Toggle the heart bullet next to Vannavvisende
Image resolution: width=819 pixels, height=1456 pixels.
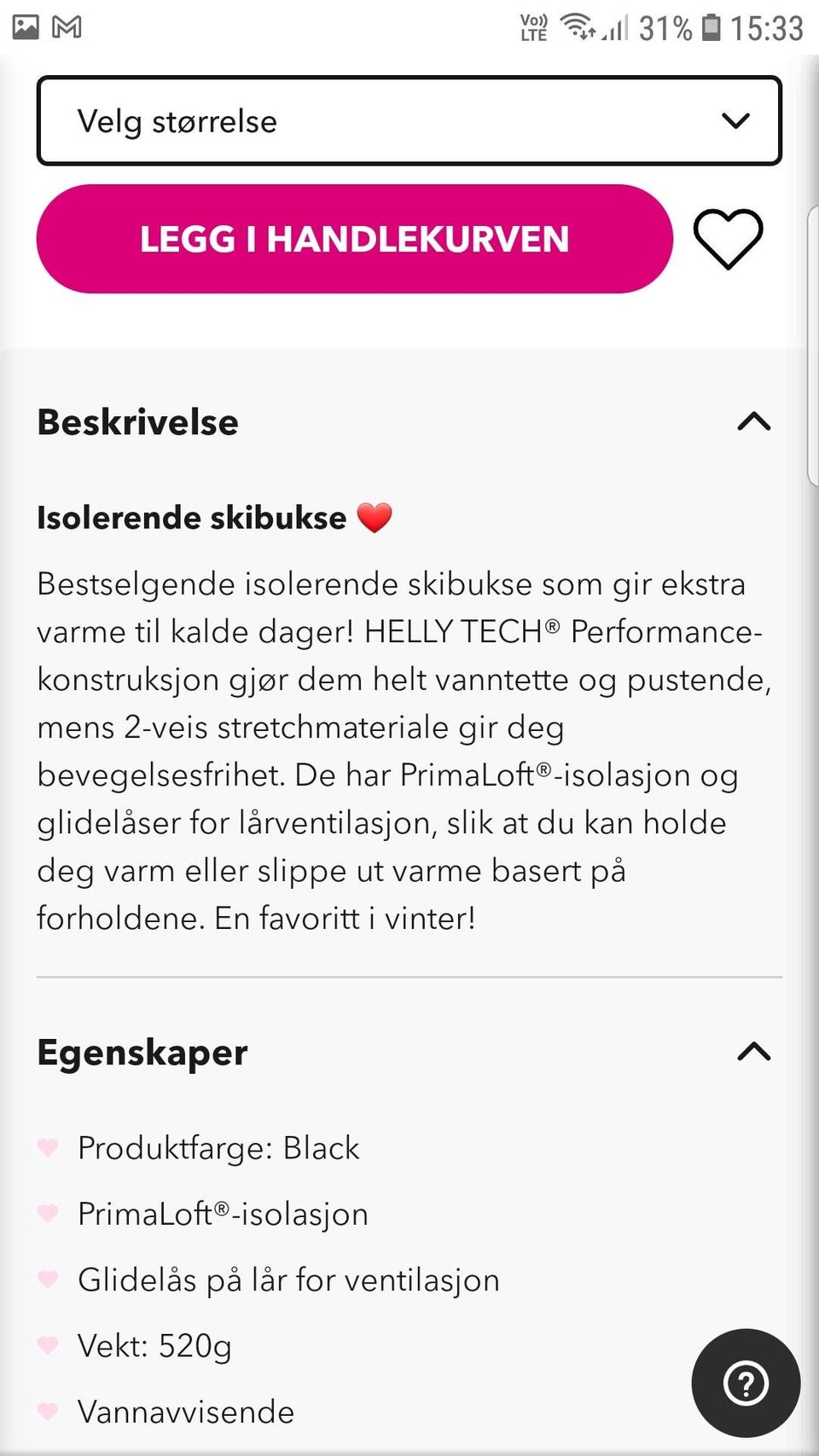[x=47, y=1412]
